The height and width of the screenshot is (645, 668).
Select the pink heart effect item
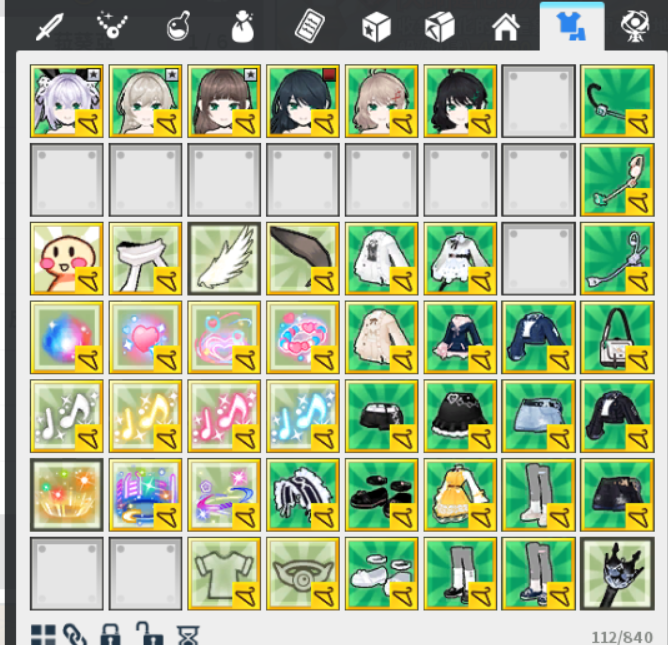pos(145,337)
